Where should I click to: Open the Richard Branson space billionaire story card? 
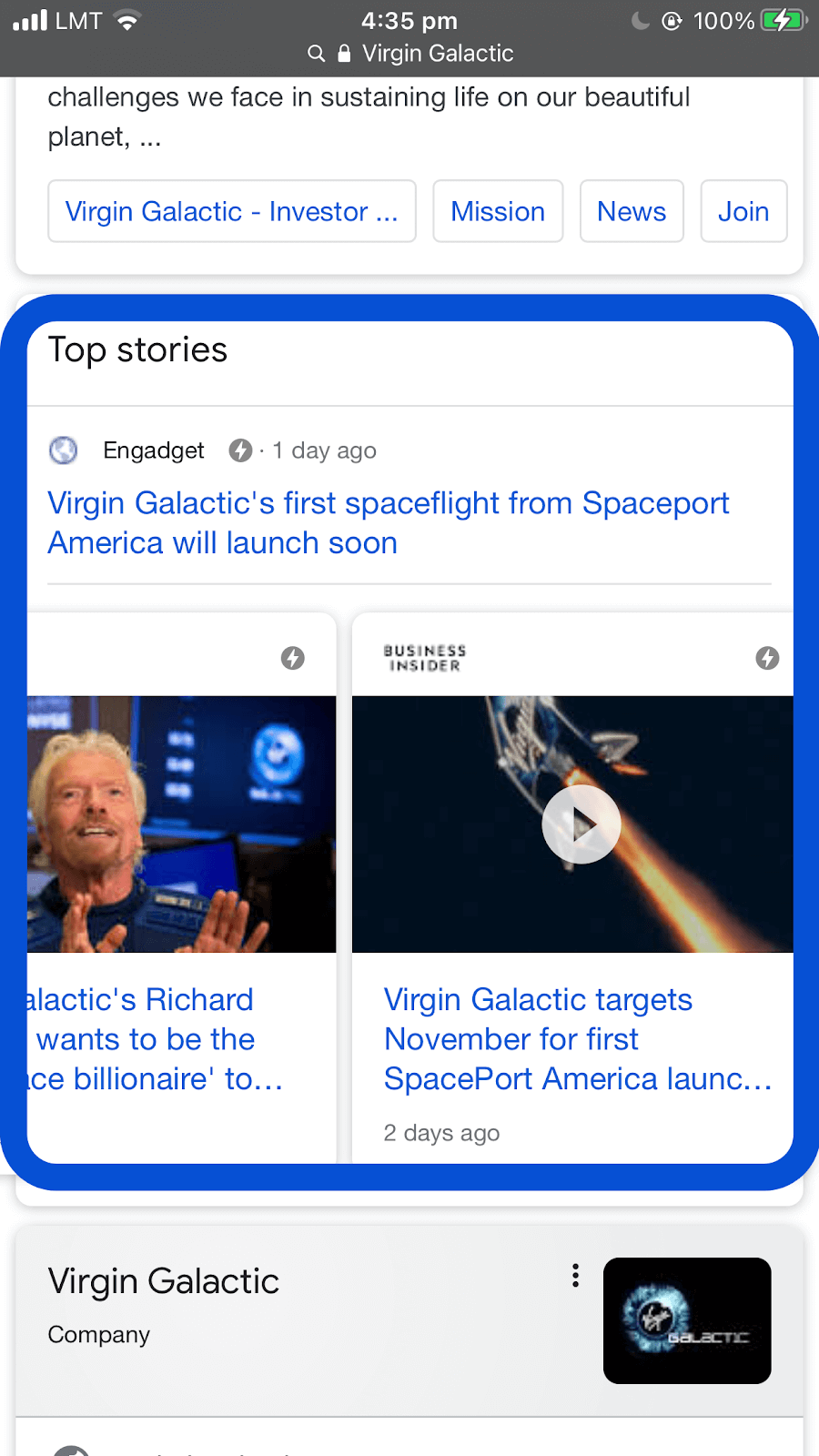pyautogui.click(x=182, y=887)
